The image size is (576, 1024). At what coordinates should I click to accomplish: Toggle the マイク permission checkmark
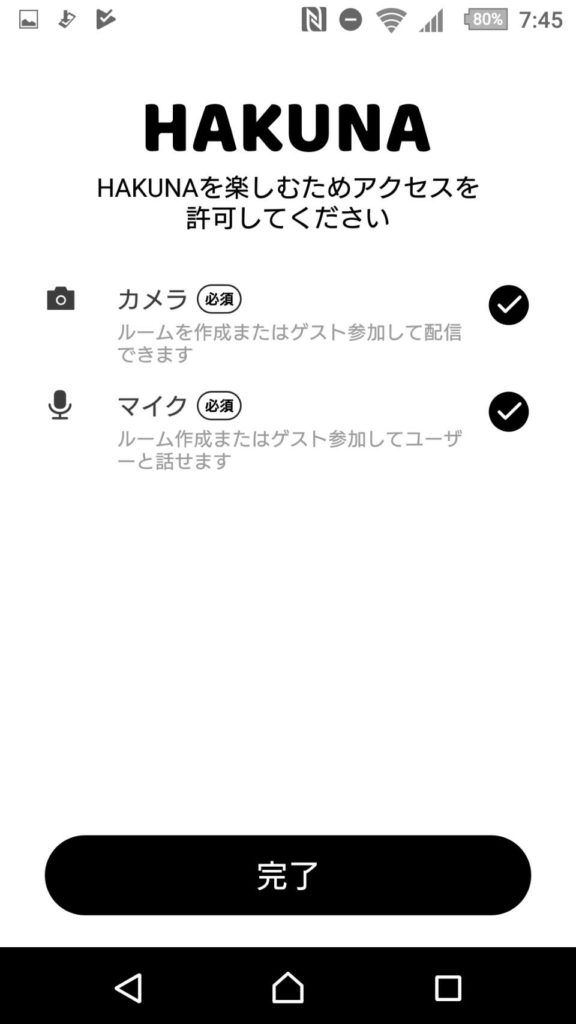pos(508,411)
